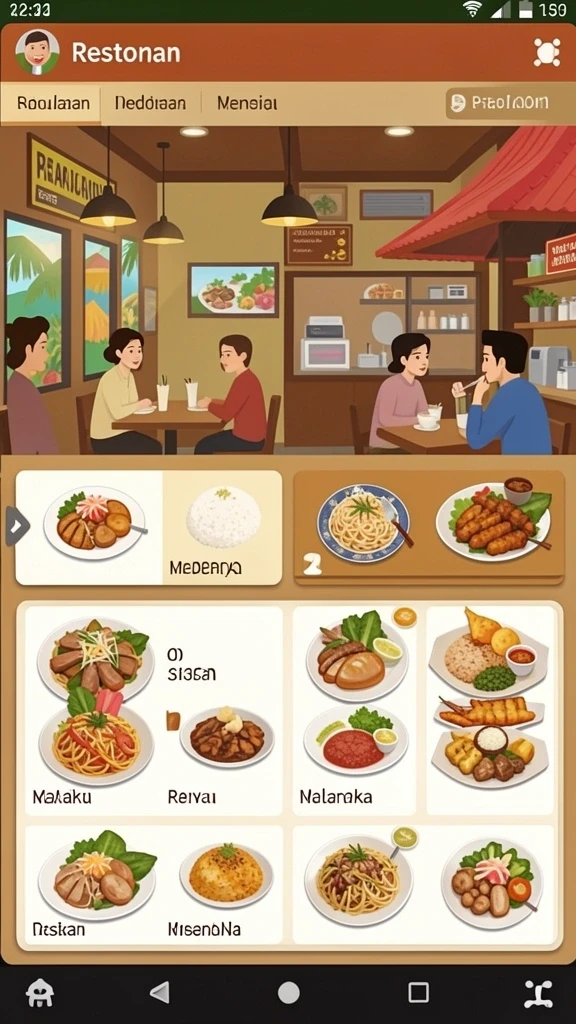Go back using the navigation bar arrow

tap(159, 993)
